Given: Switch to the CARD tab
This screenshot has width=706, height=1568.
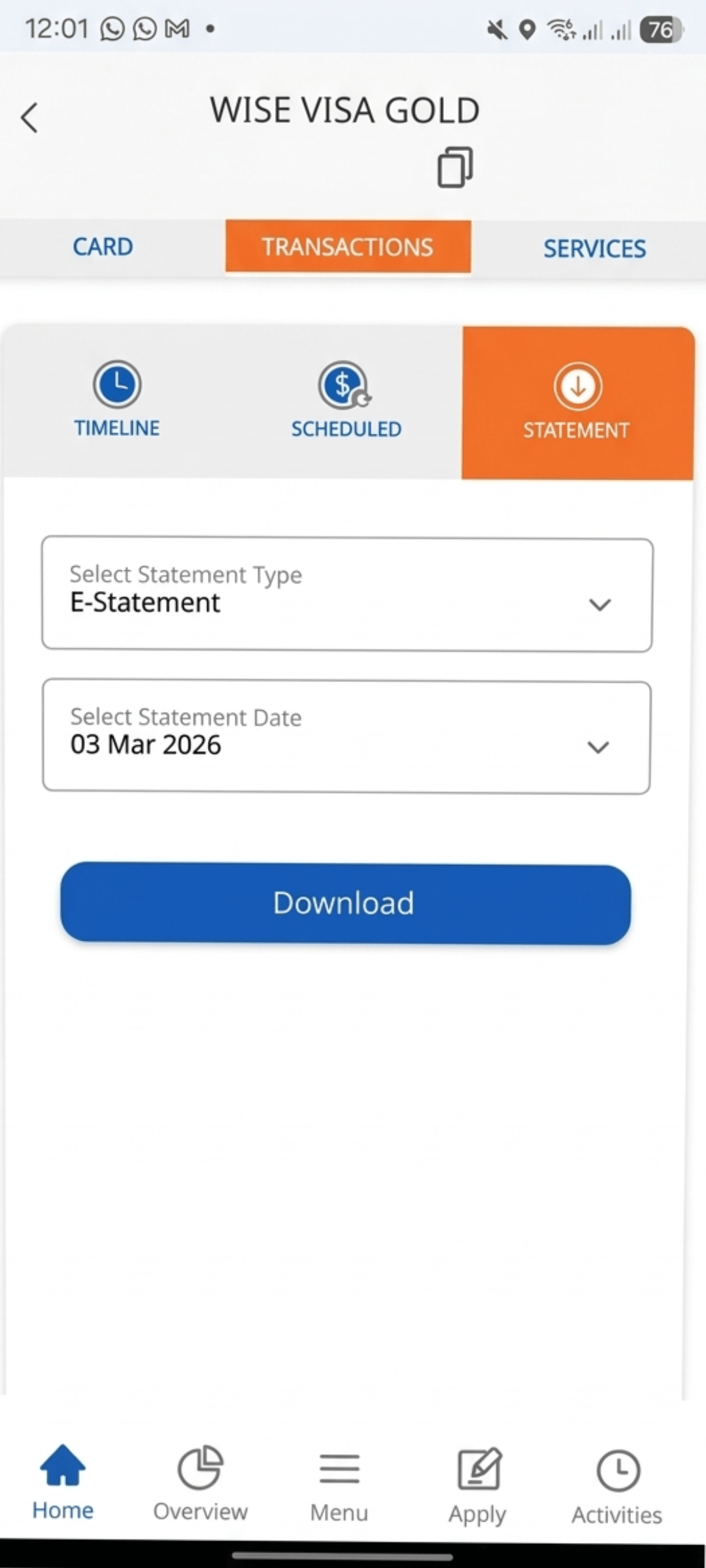Looking at the screenshot, I should coord(103,247).
